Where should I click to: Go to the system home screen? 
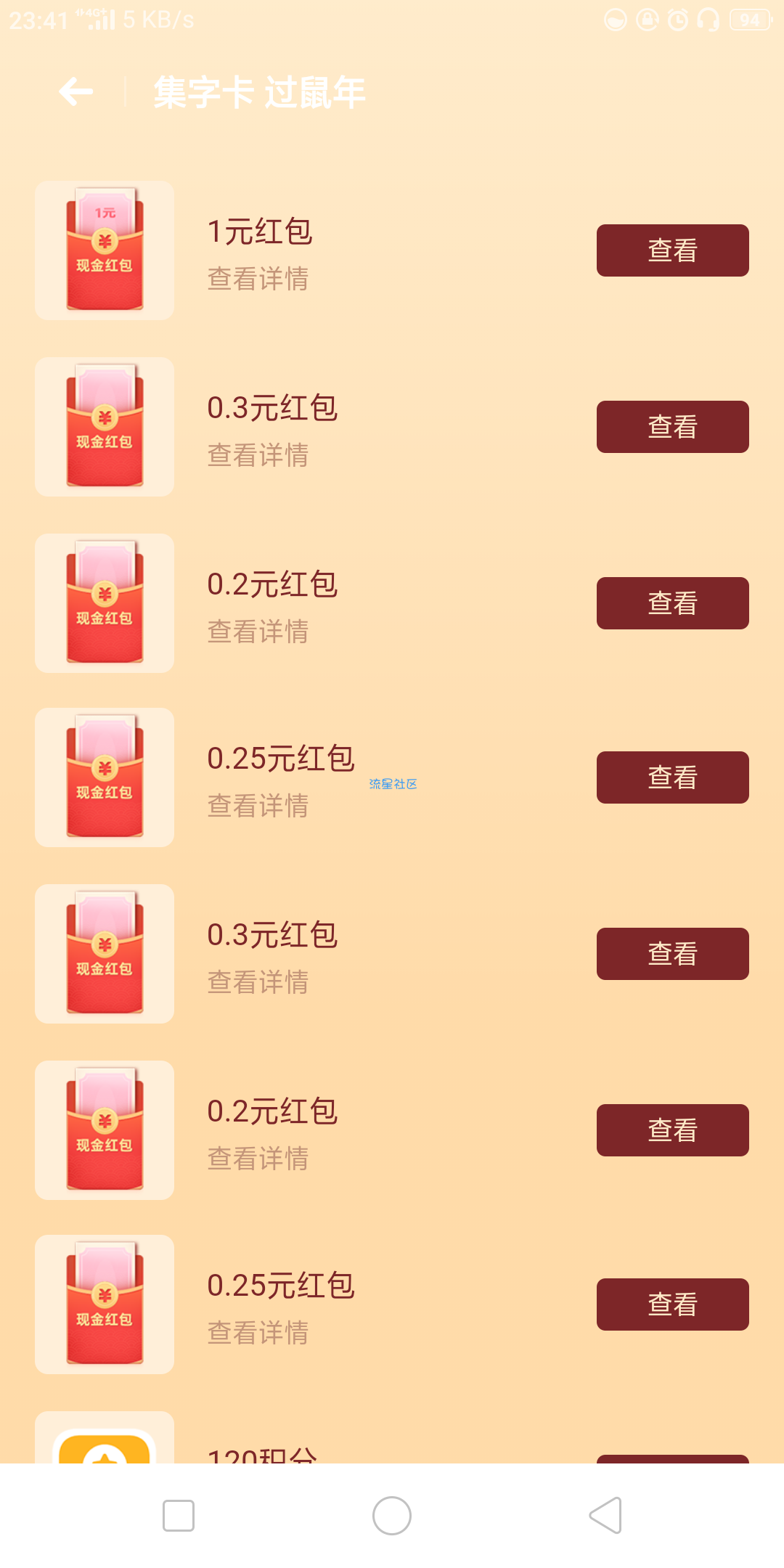(392, 1516)
